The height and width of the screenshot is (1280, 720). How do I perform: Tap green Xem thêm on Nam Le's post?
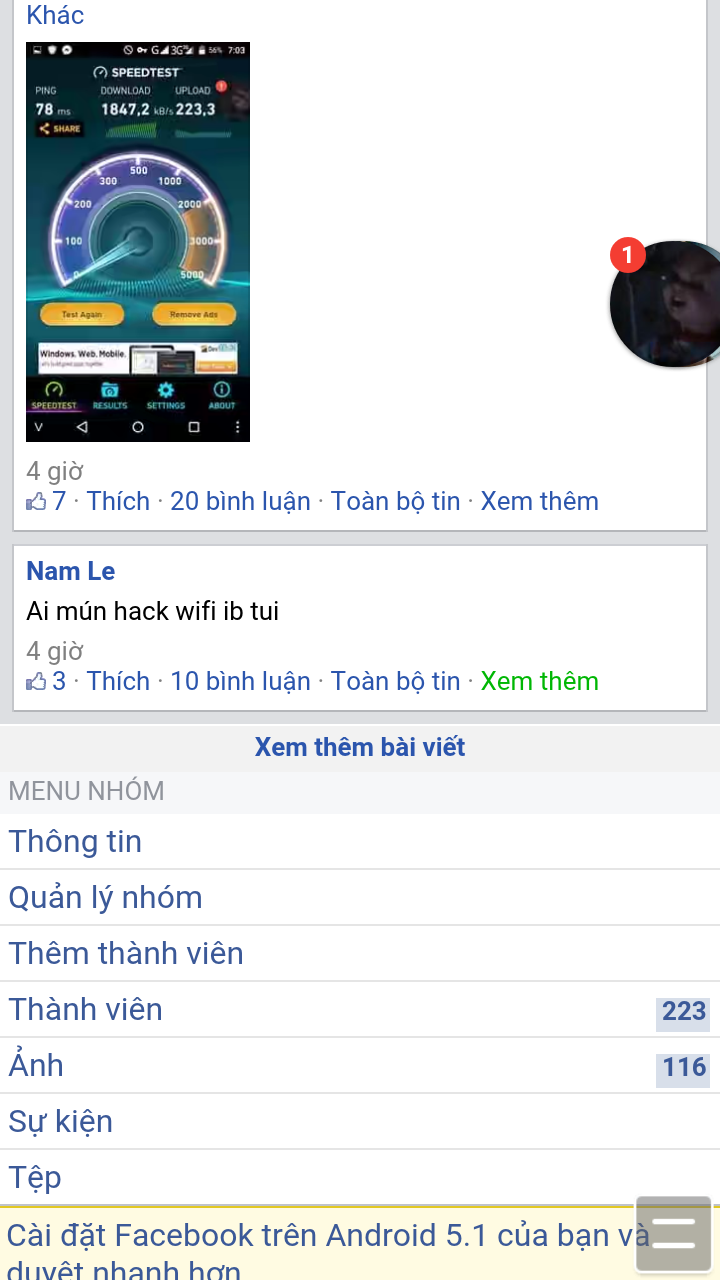point(539,681)
